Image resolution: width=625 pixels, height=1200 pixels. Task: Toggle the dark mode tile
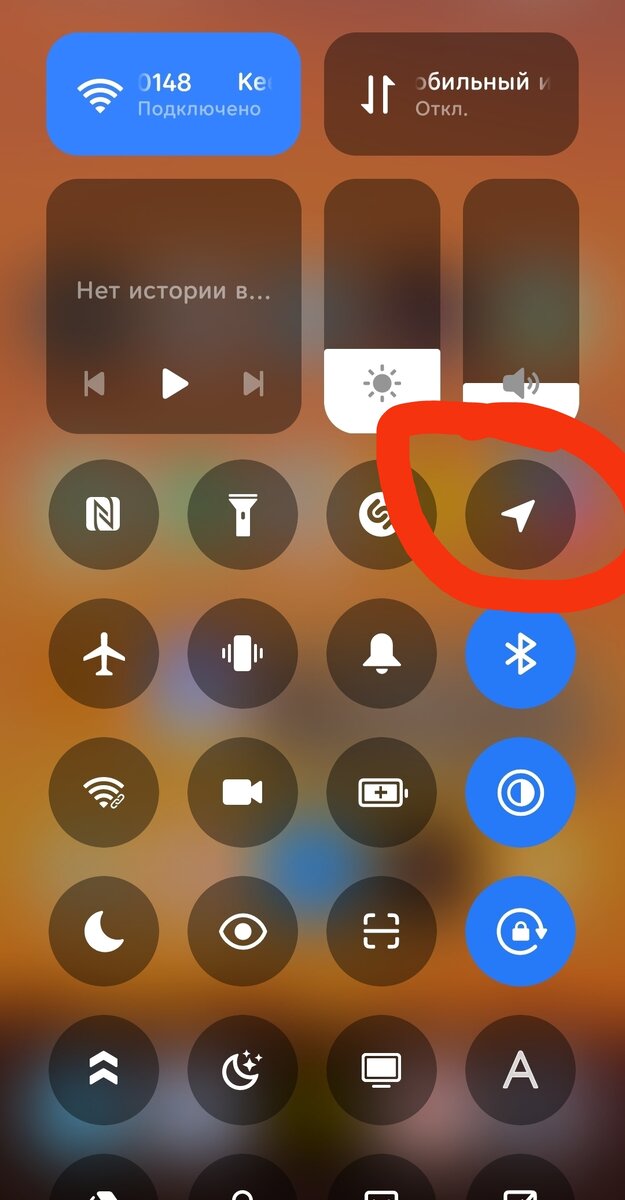[520, 793]
